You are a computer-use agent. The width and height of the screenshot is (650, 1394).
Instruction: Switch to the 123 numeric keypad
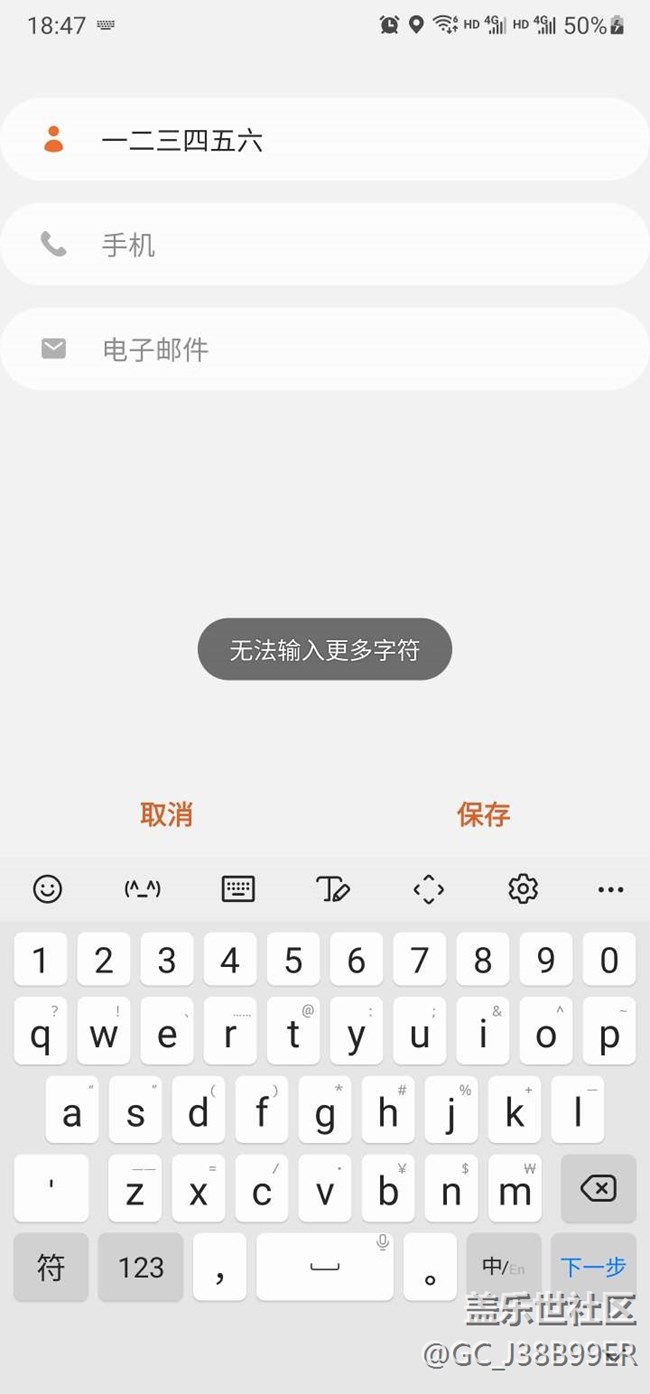(x=141, y=1267)
